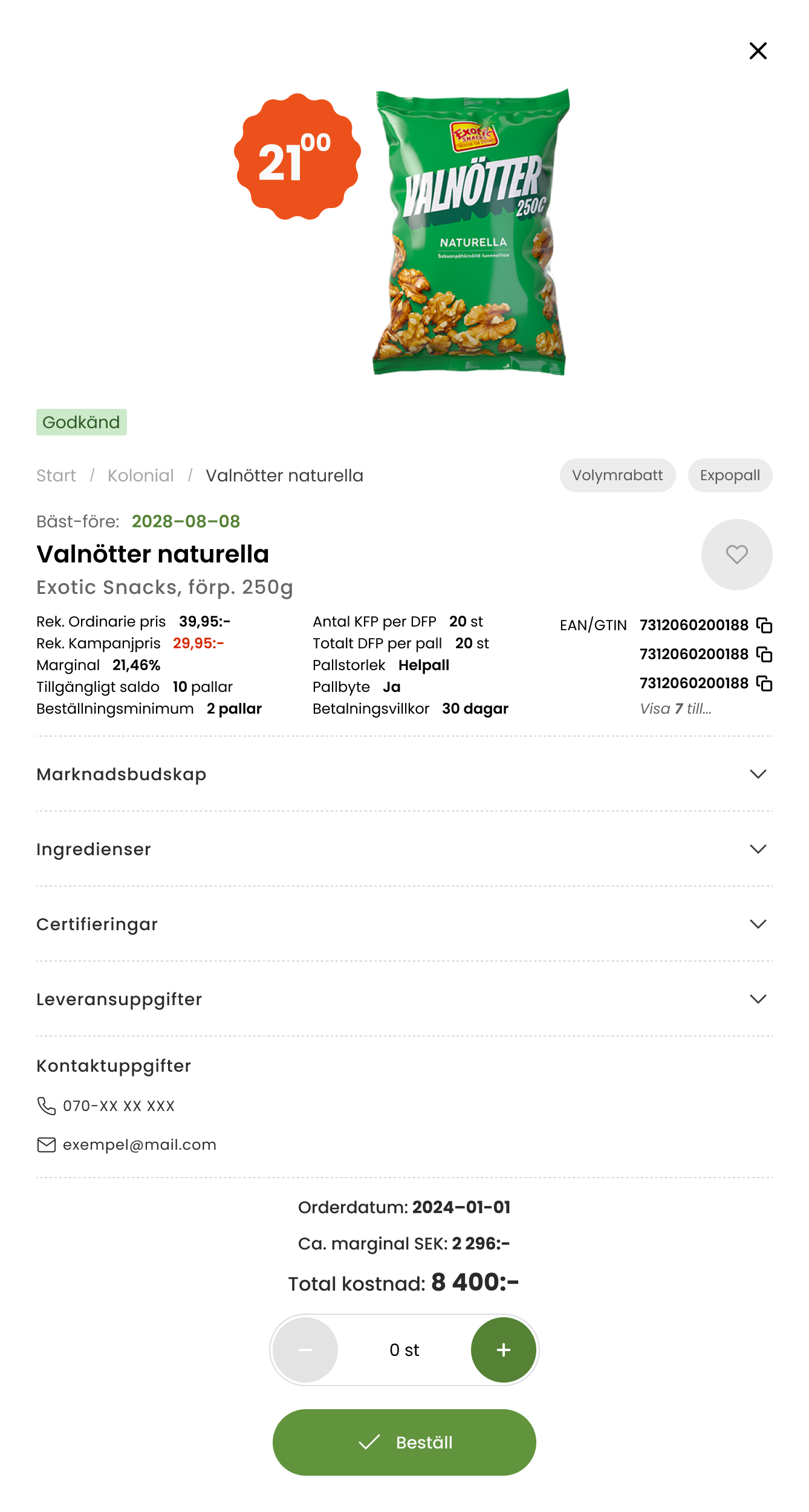The width and height of the screenshot is (809, 1512).
Task: Add Valnötter naturella to favorites
Action: point(736,554)
